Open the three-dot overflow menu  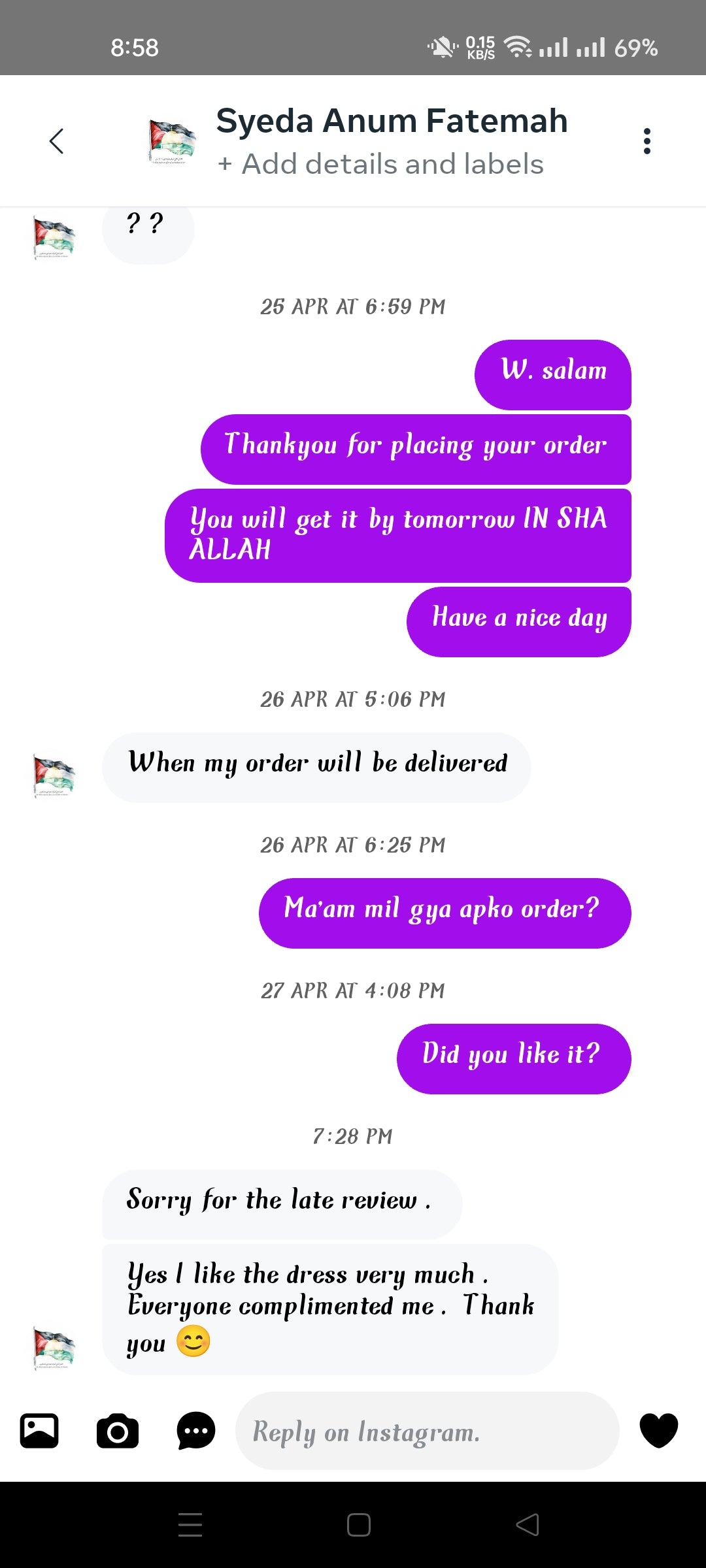pyautogui.click(x=647, y=140)
